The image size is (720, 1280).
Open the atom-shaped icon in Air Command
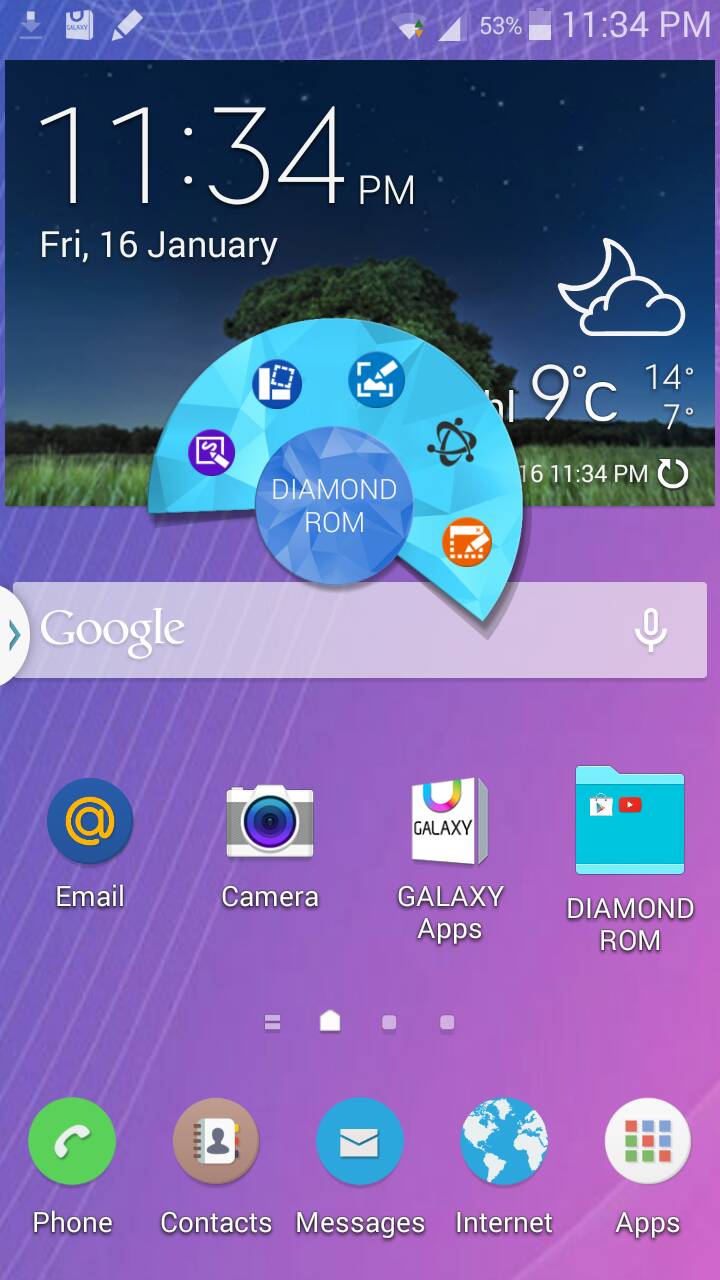click(451, 441)
